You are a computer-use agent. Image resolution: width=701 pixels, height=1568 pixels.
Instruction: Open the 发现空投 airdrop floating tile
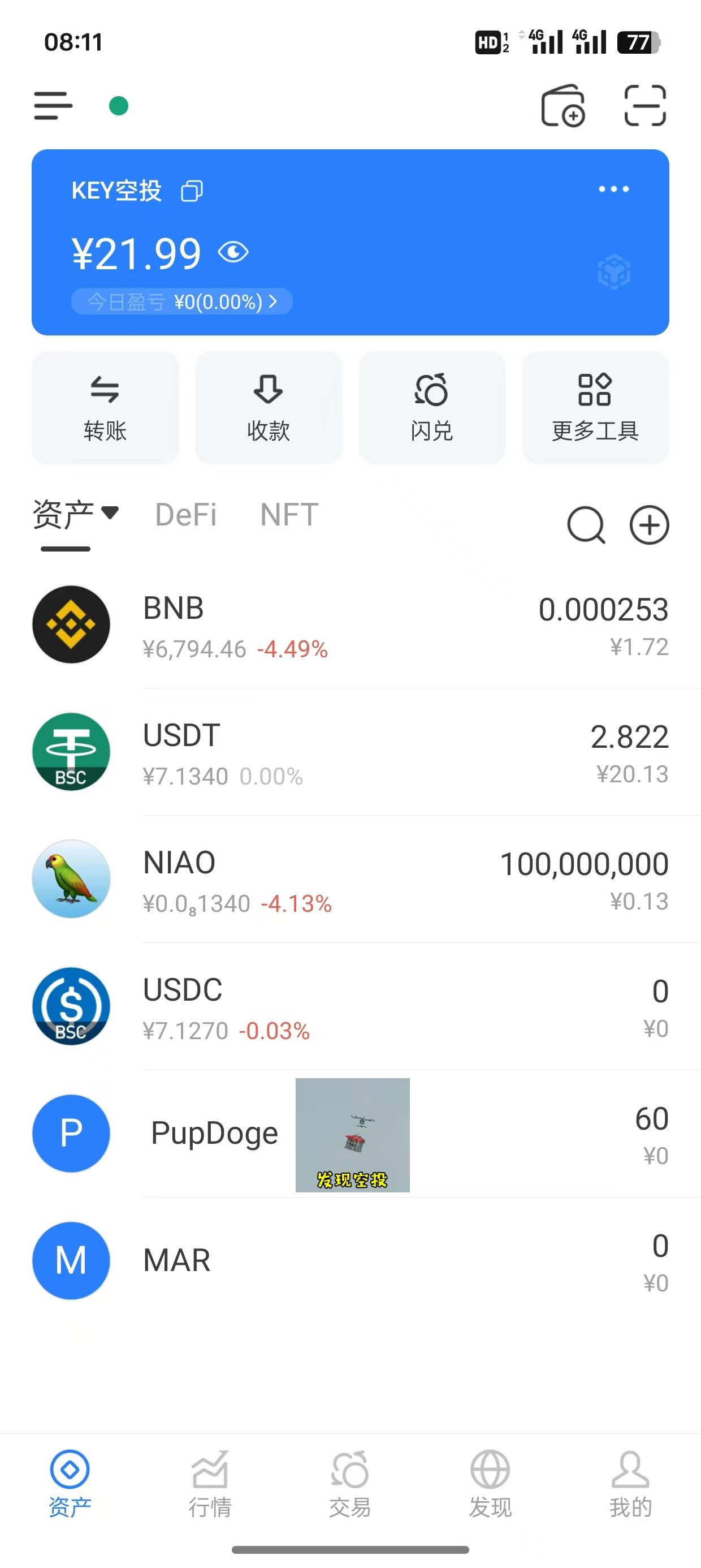tap(352, 1135)
